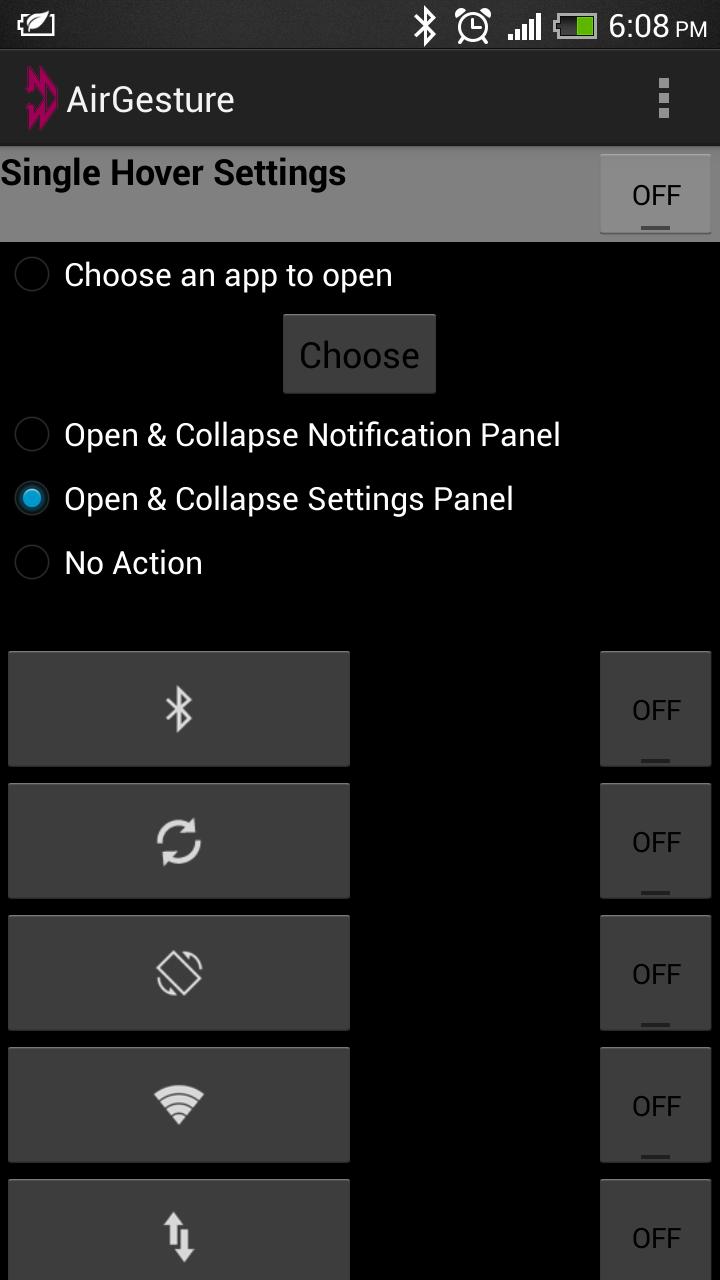The image size is (720, 1280).
Task: Select the No Action option
Action: (x=32, y=563)
